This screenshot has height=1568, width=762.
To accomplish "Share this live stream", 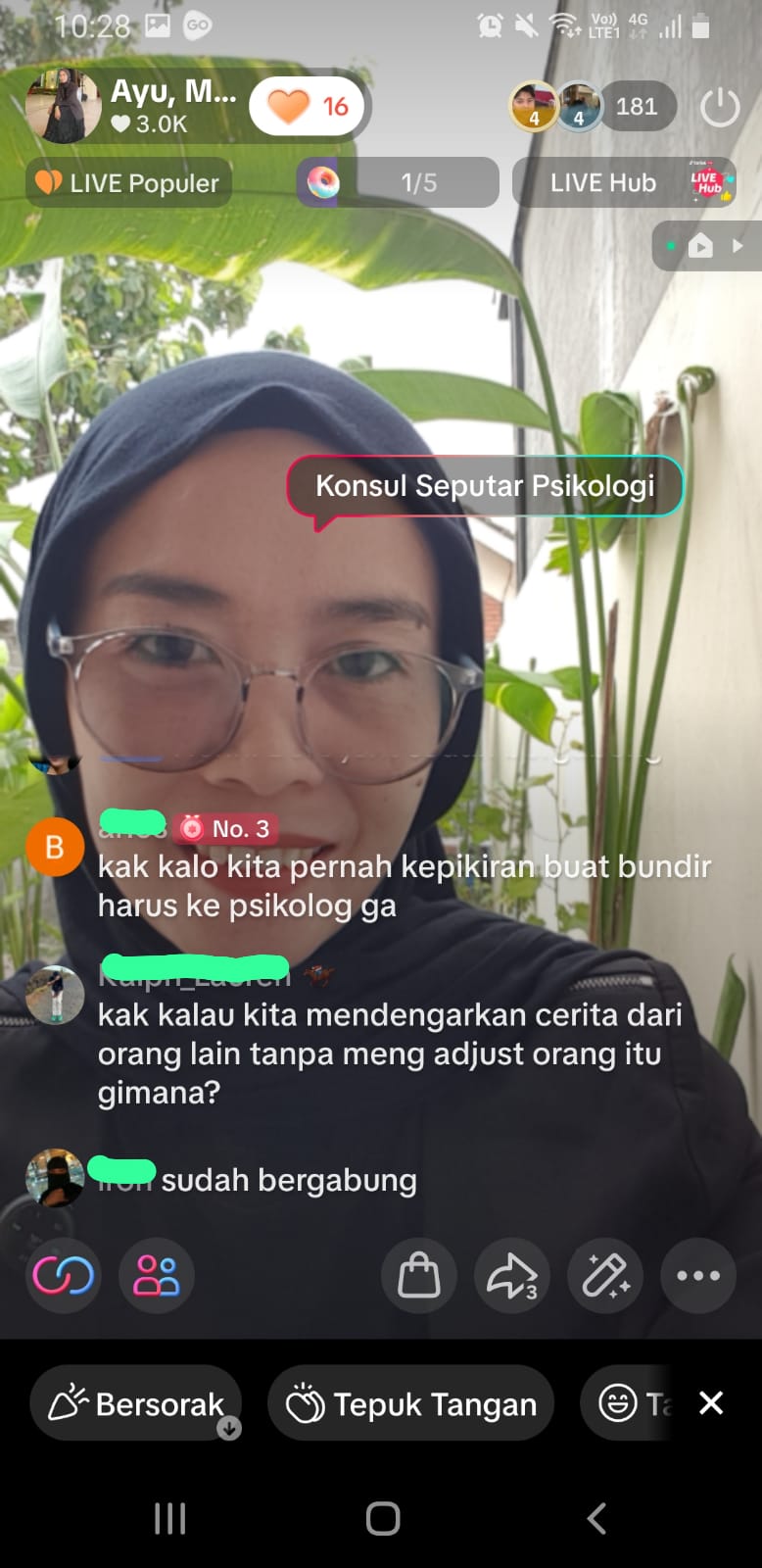I will (x=511, y=1276).
